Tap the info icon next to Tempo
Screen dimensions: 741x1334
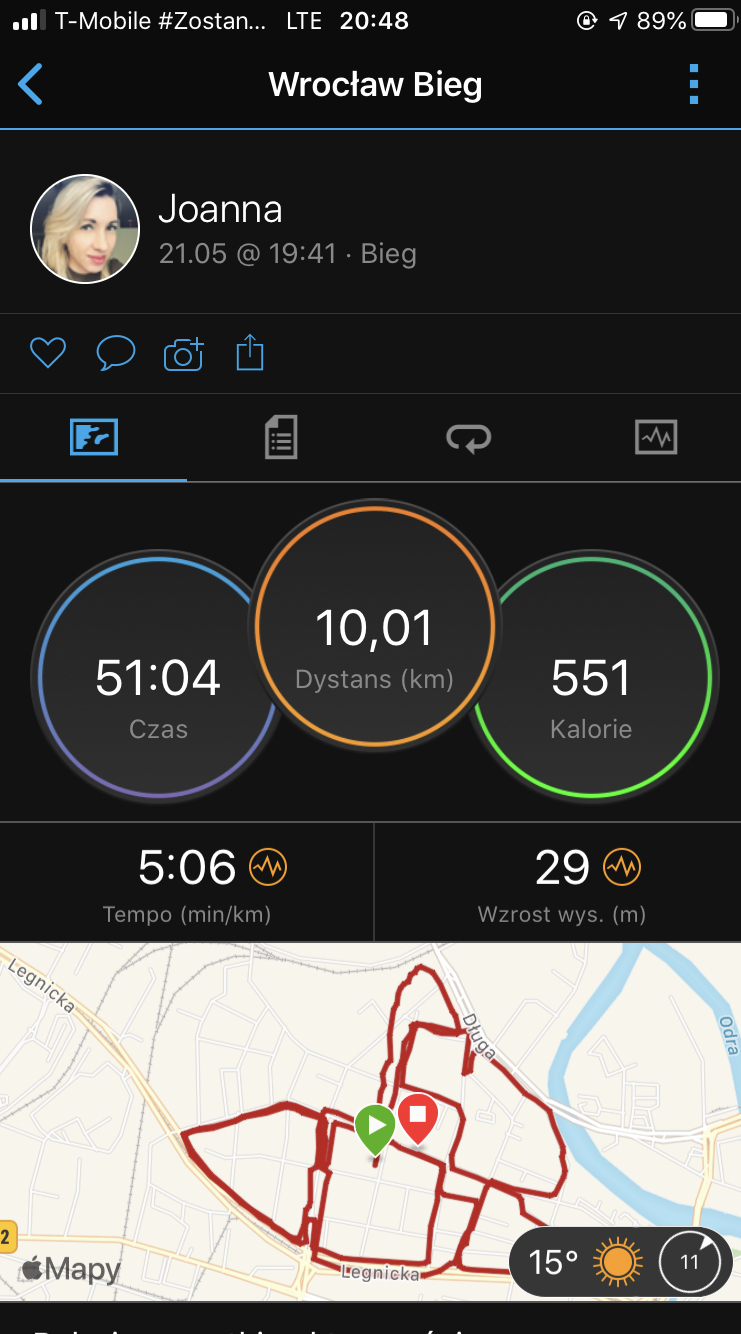pos(268,867)
